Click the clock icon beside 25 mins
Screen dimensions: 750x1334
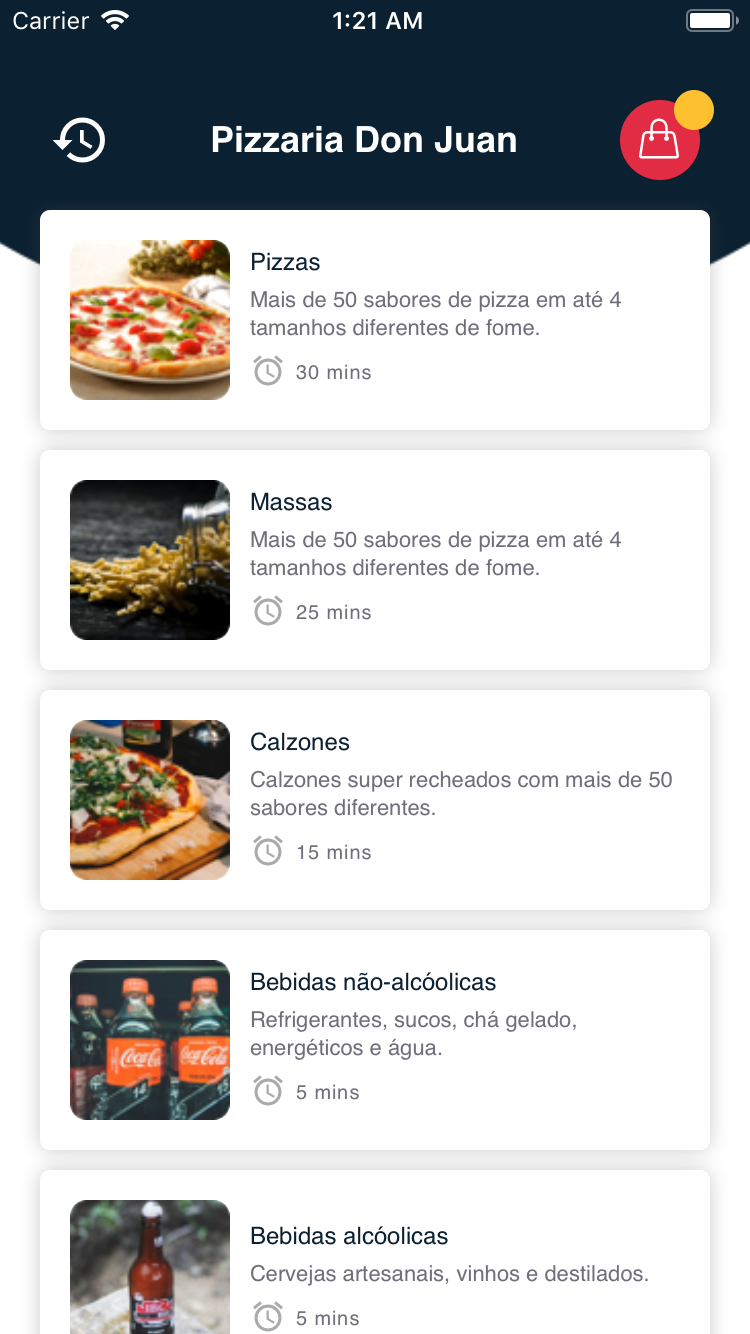pyautogui.click(x=268, y=611)
